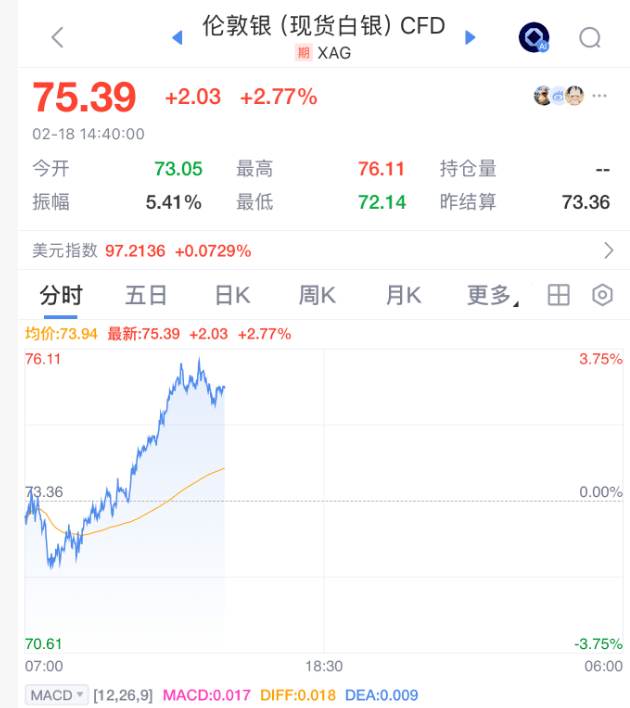Open the 美元指数 details row

[x=315, y=250]
